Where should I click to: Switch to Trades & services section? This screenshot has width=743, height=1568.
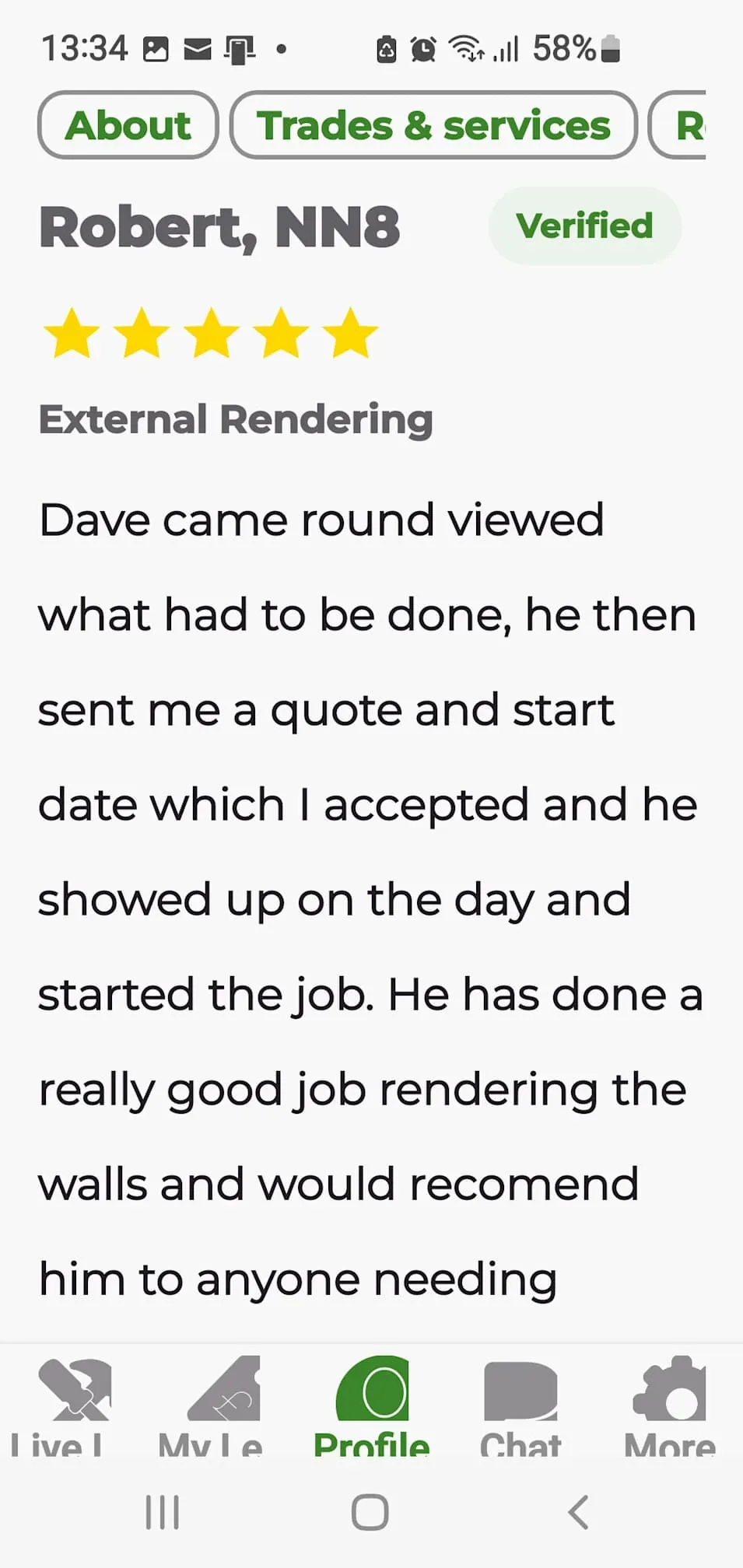pos(433,125)
